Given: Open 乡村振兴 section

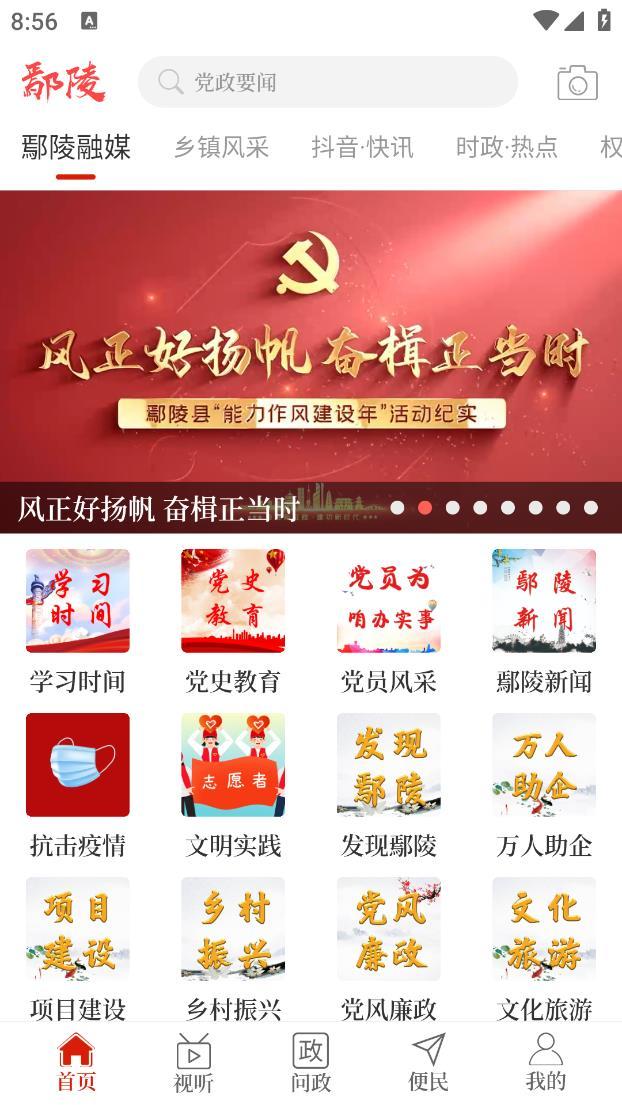Looking at the screenshot, I should (233, 946).
